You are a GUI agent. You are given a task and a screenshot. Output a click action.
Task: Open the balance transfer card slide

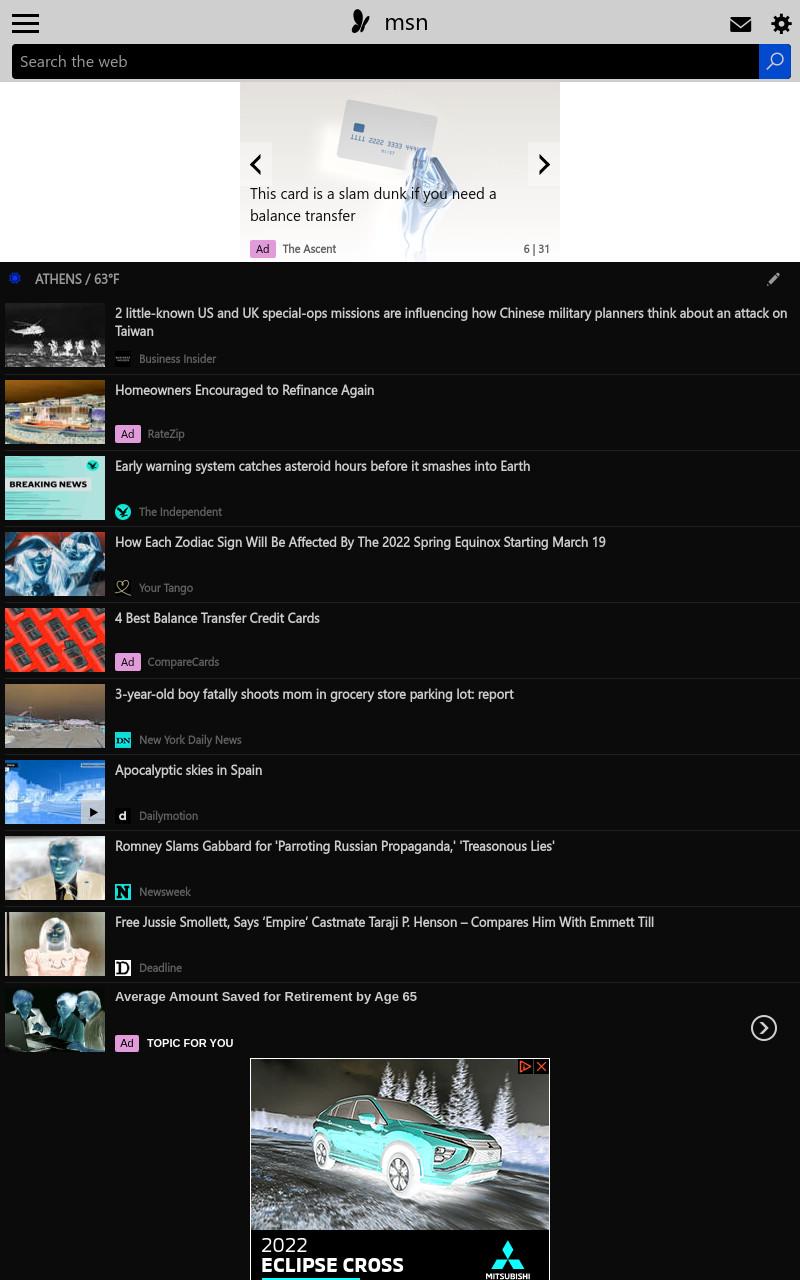point(373,204)
